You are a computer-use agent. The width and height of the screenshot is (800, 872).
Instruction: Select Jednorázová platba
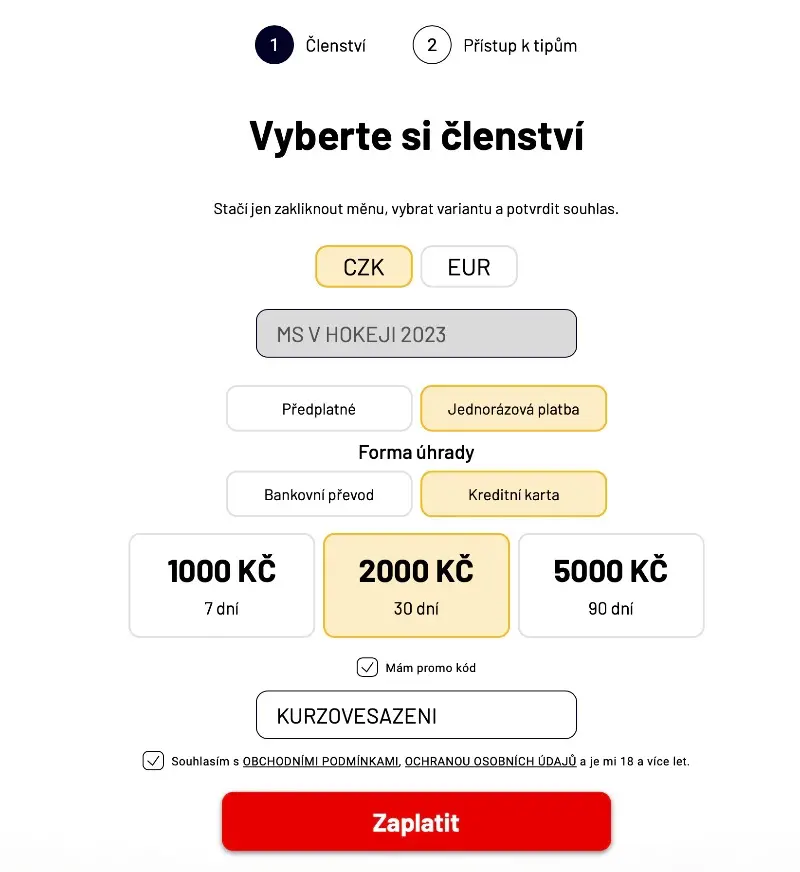pyautogui.click(x=513, y=409)
